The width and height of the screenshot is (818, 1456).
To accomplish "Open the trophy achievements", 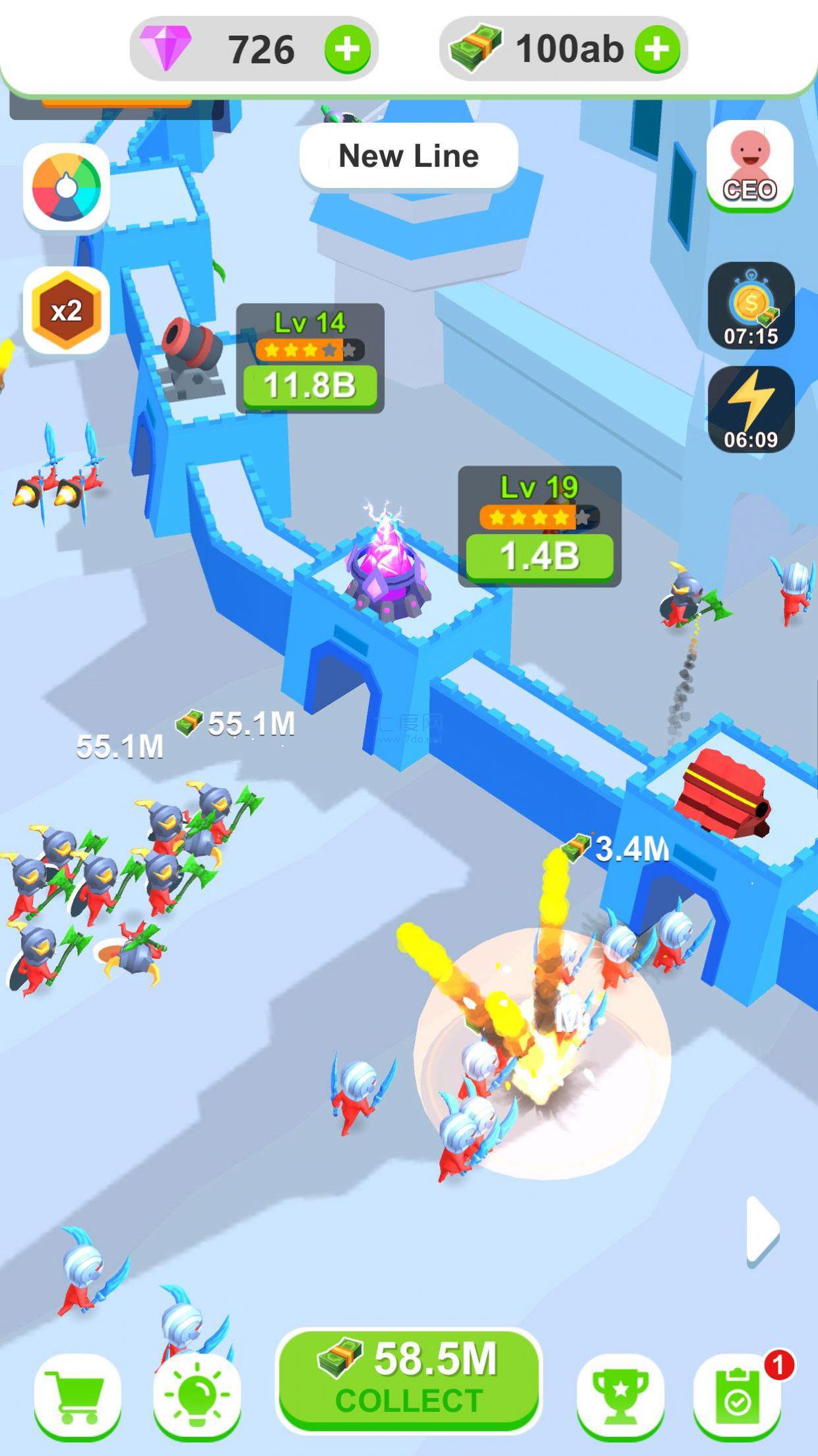I will 619,1395.
